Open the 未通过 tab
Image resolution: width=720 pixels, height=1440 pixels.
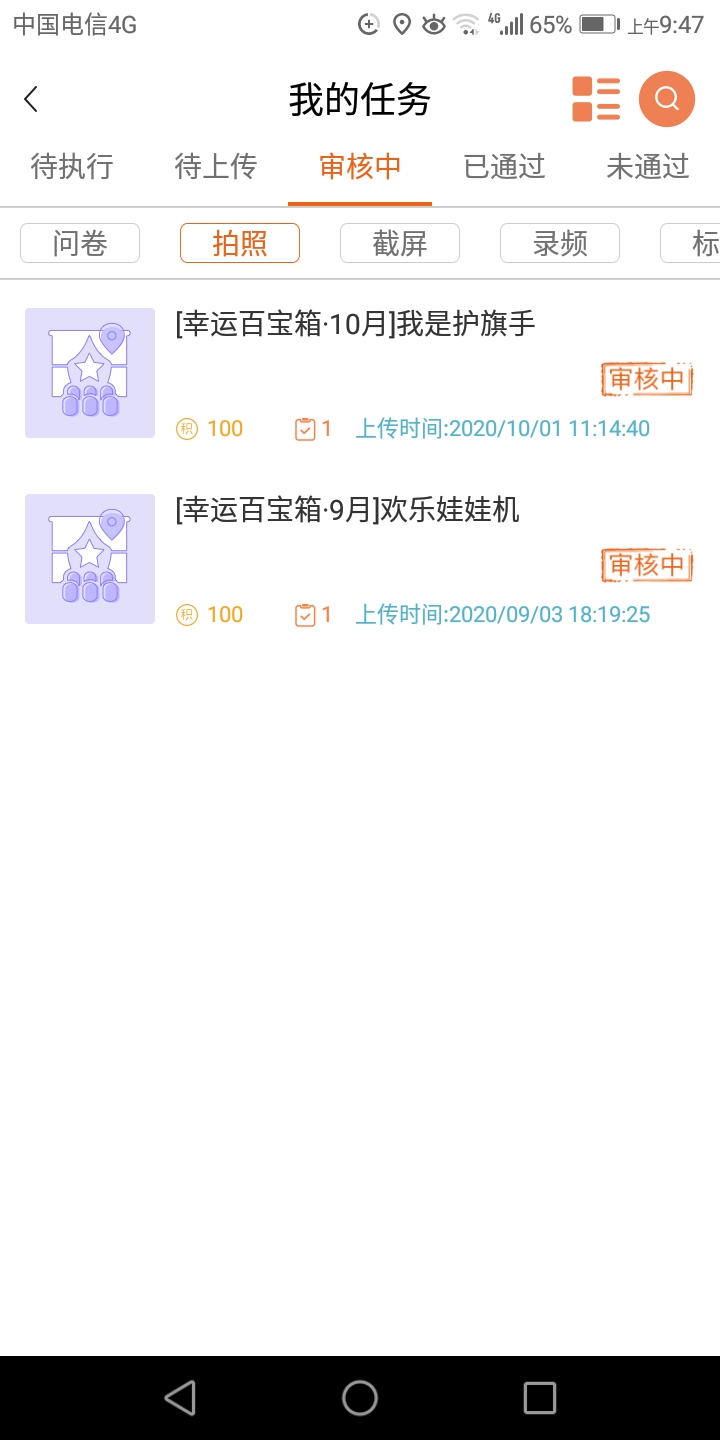[x=648, y=166]
